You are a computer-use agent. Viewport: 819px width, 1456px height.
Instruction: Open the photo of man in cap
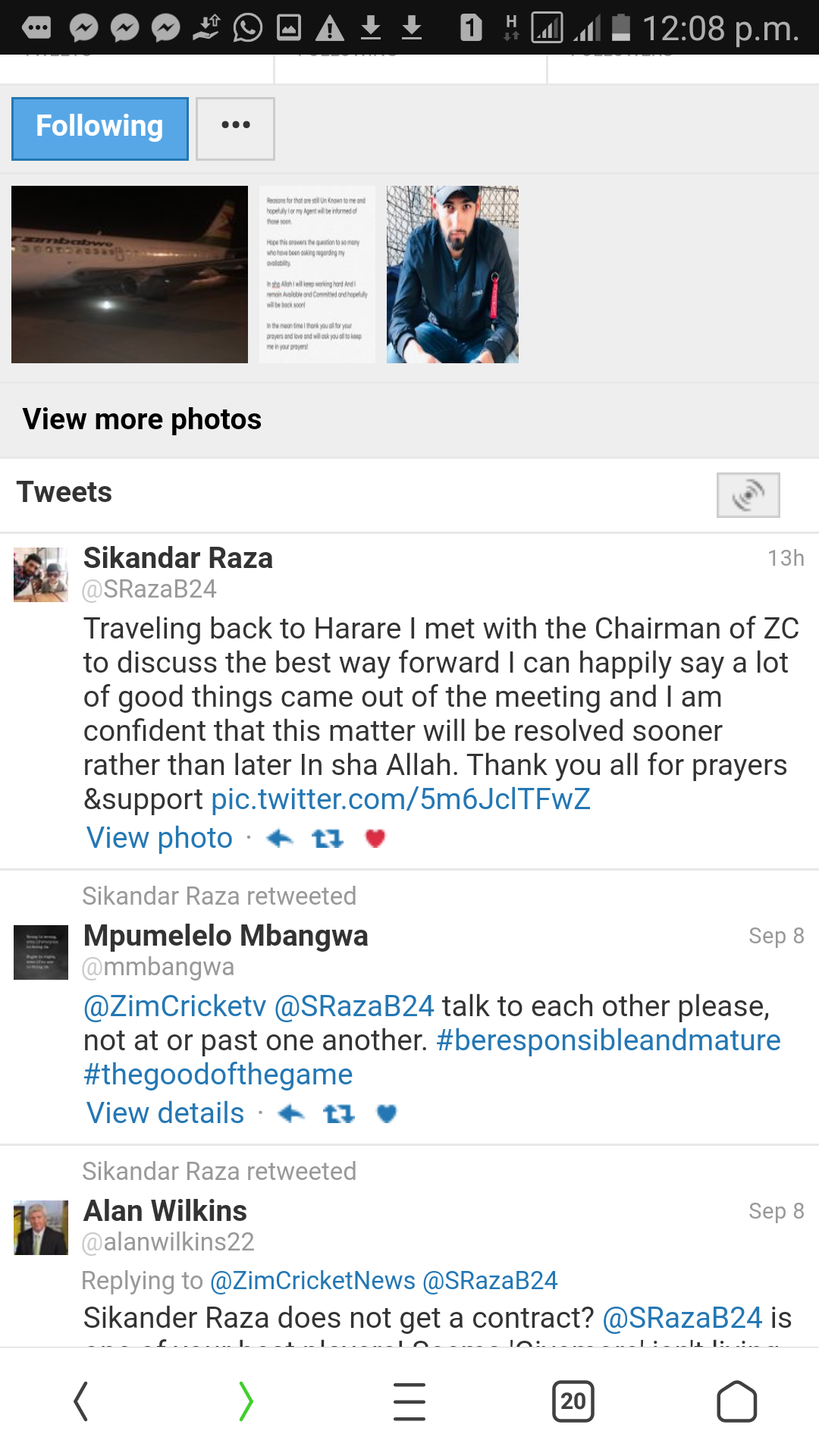452,274
